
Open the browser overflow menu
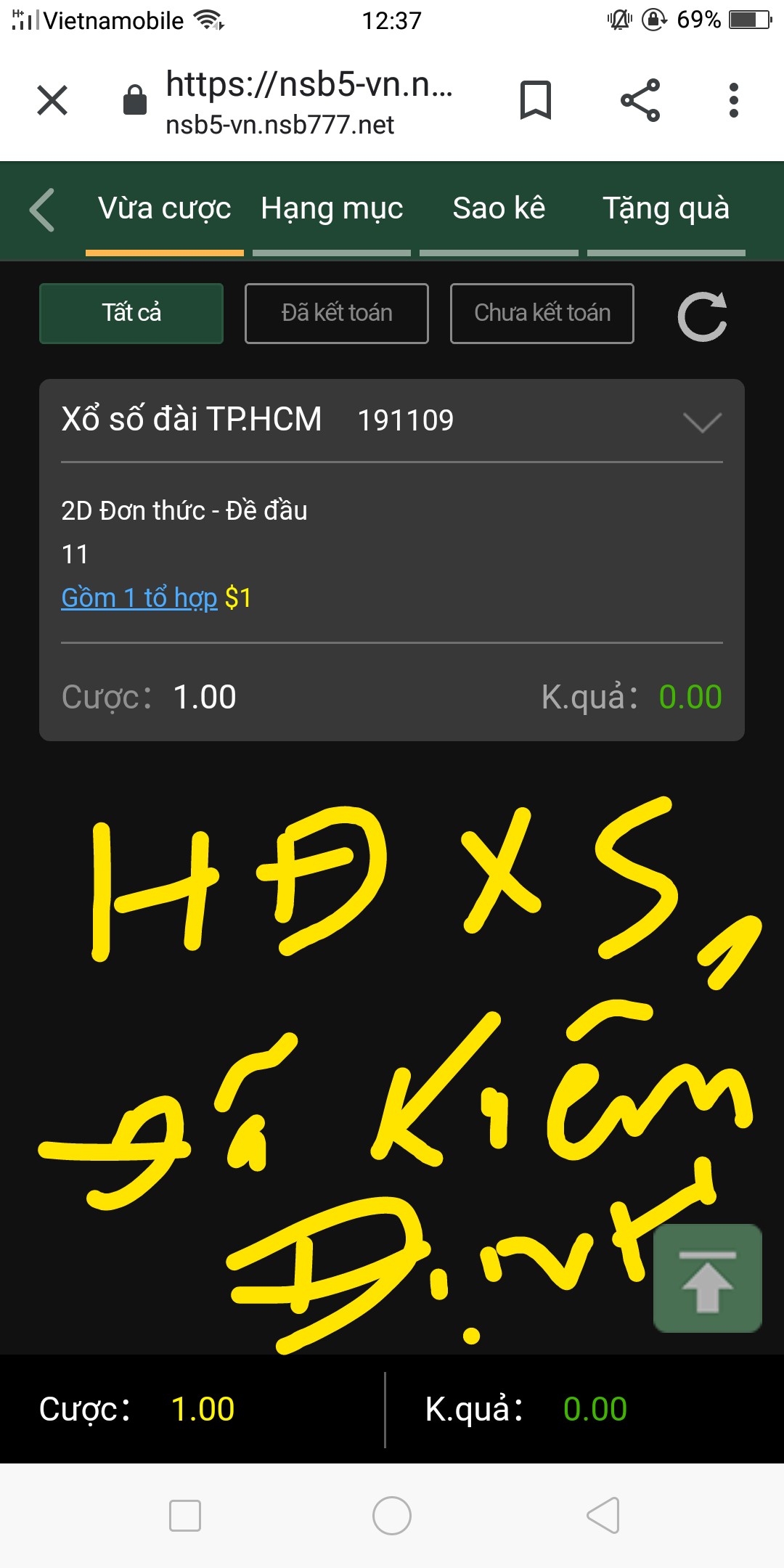click(733, 100)
